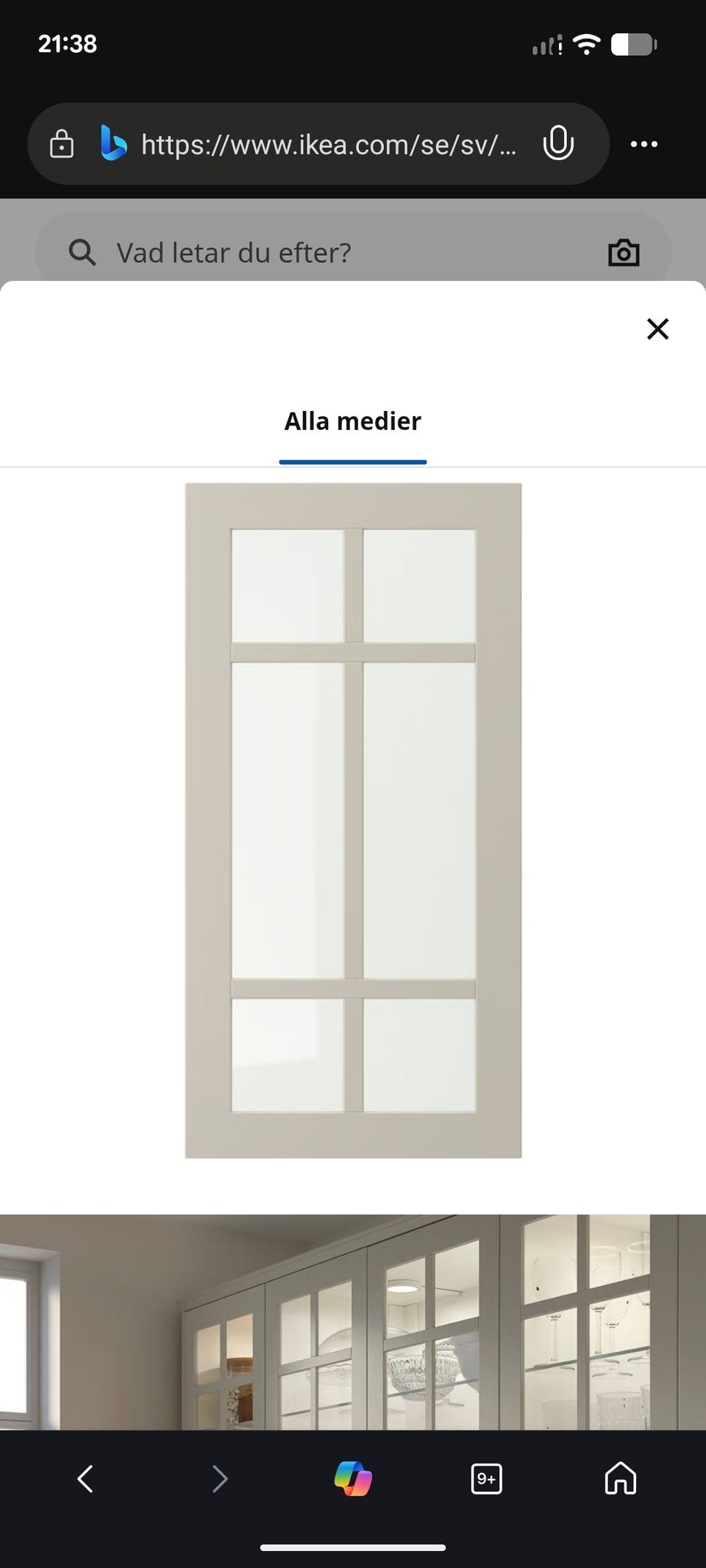Viewport: 706px width, 1568px height.
Task: Tap the magnifying glass search icon
Action: [x=82, y=252]
